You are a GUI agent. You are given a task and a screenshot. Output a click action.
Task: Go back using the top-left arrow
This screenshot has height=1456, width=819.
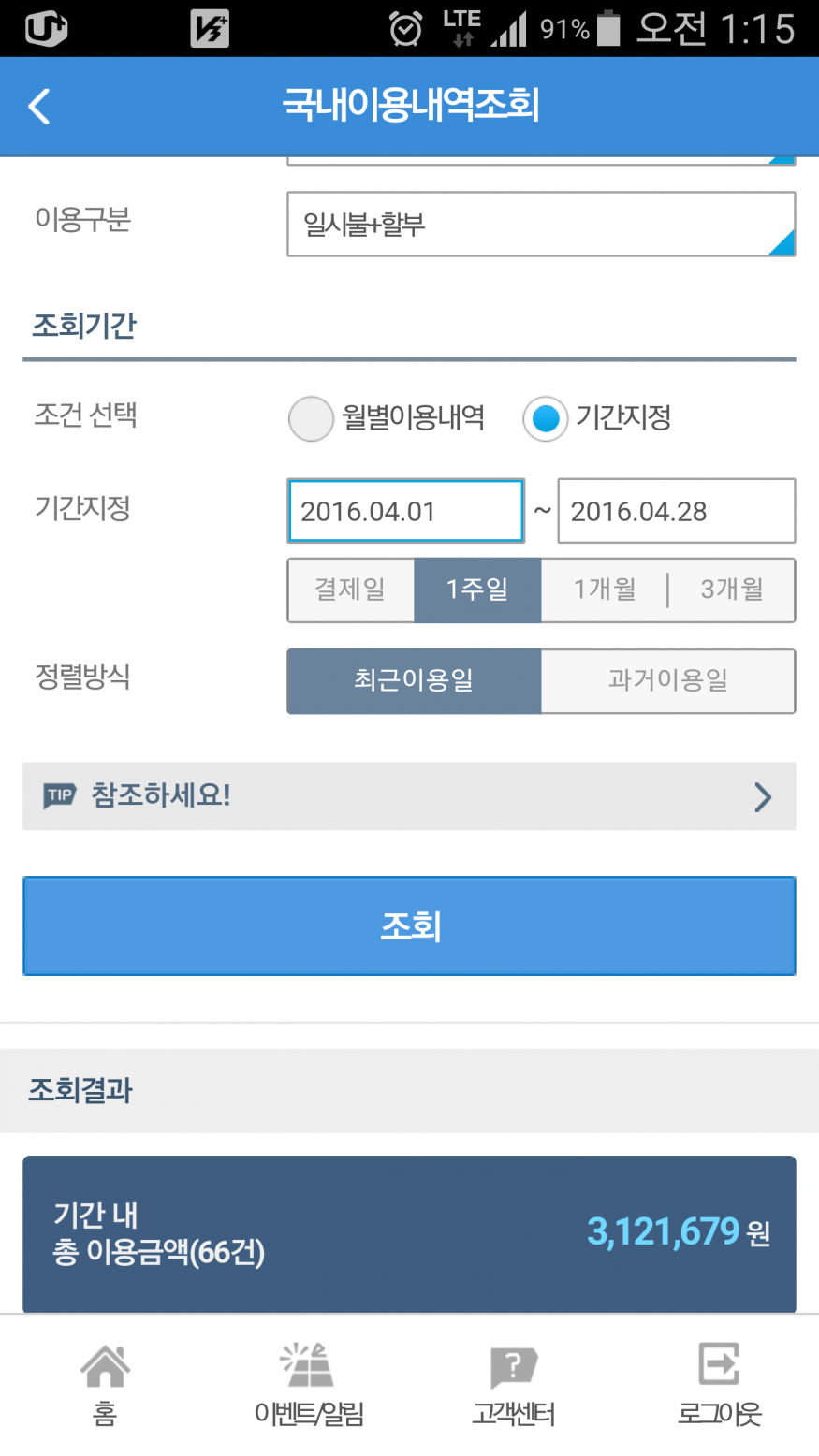(39, 107)
